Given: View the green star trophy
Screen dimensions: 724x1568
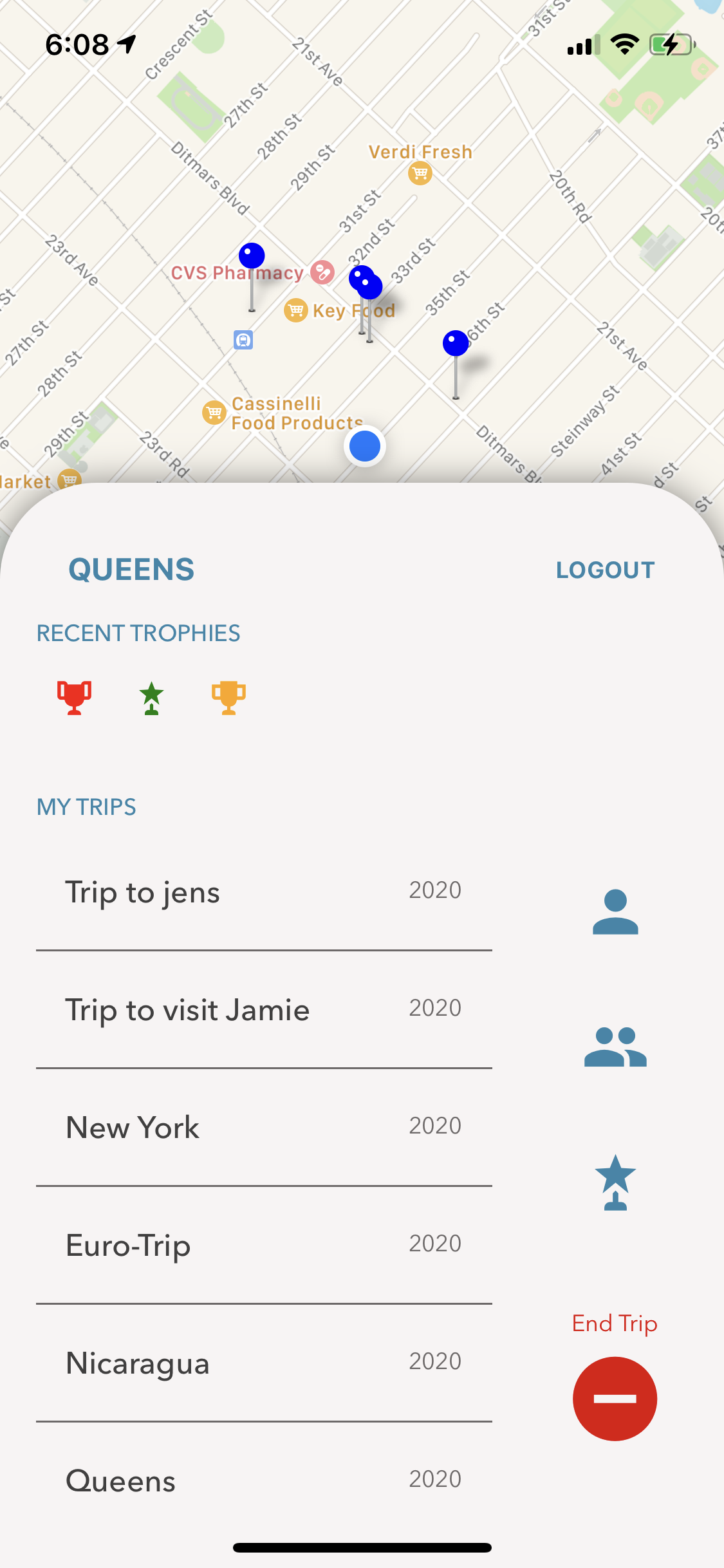Looking at the screenshot, I should tap(151, 698).
